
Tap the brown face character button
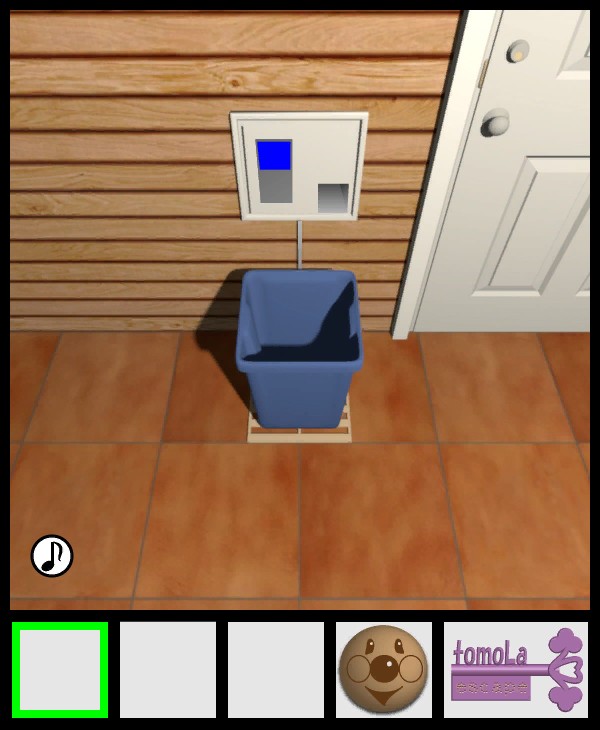[x=384, y=670]
